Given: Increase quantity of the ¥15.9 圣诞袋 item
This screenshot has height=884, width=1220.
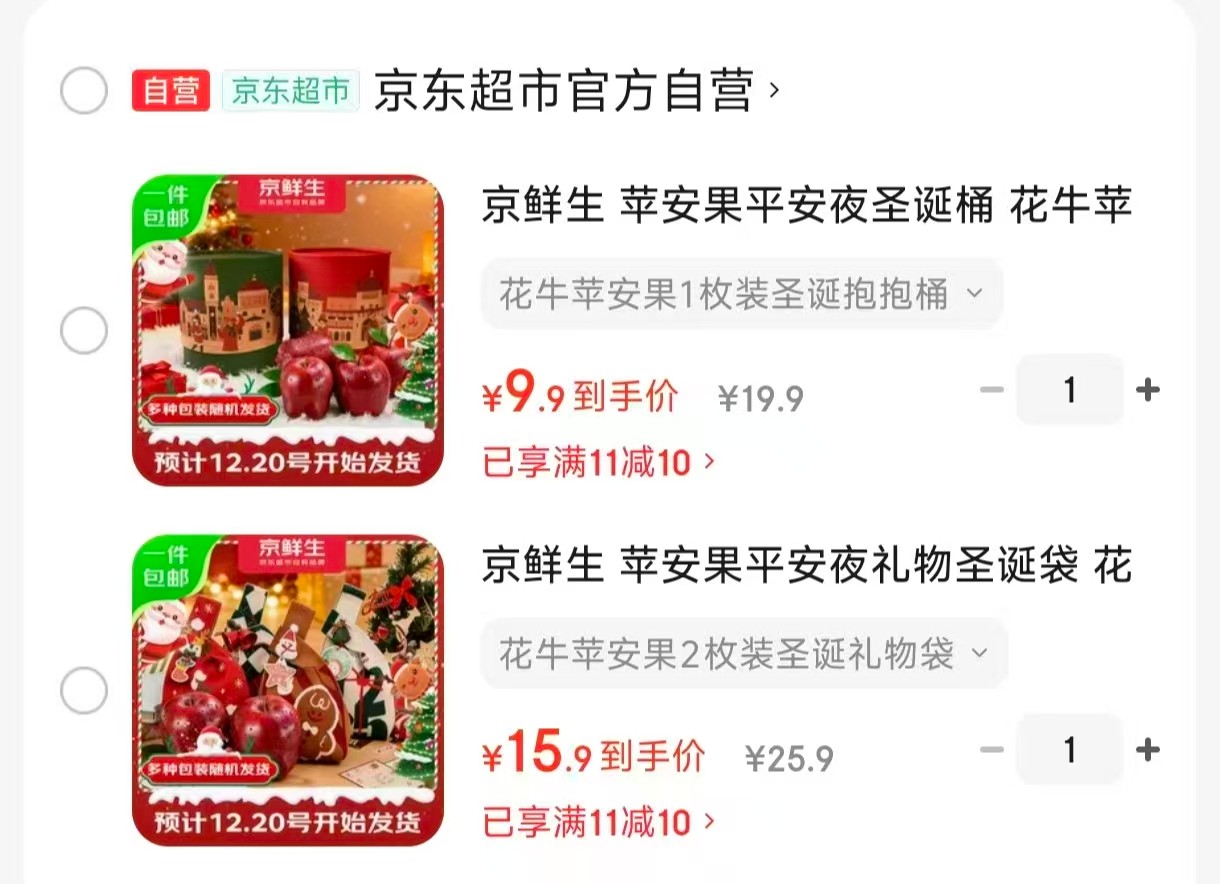Looking at the screenshot, I should pos(1148,749).
